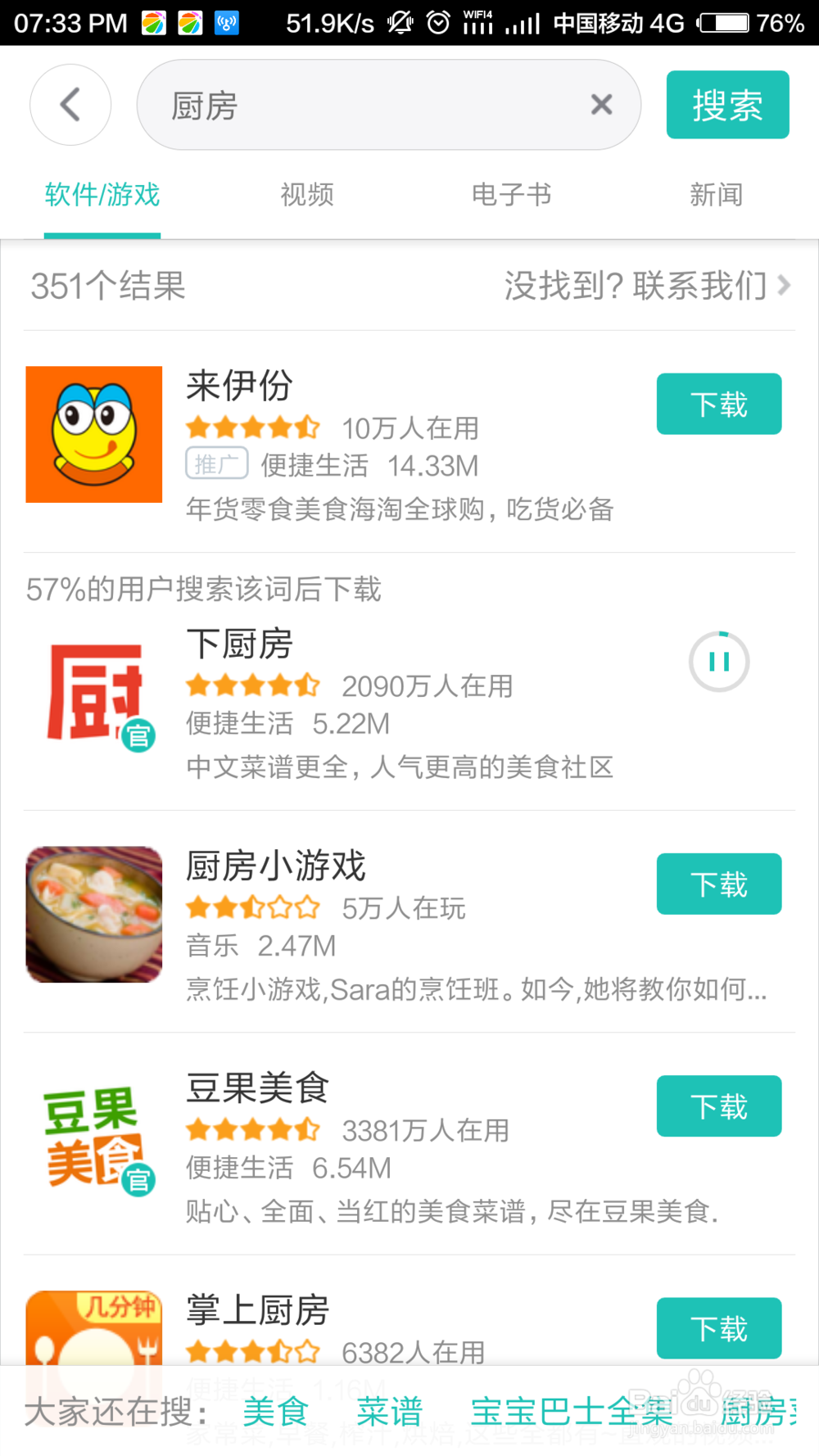
Task: Go back using the arrow button
Action: pos(70,105)
